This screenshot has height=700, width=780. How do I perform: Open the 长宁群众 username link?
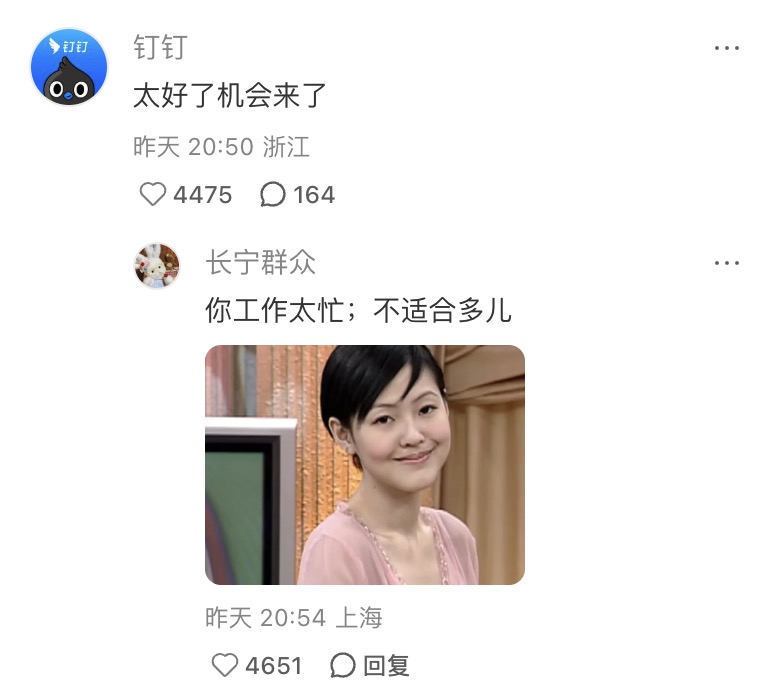[260, 263]
